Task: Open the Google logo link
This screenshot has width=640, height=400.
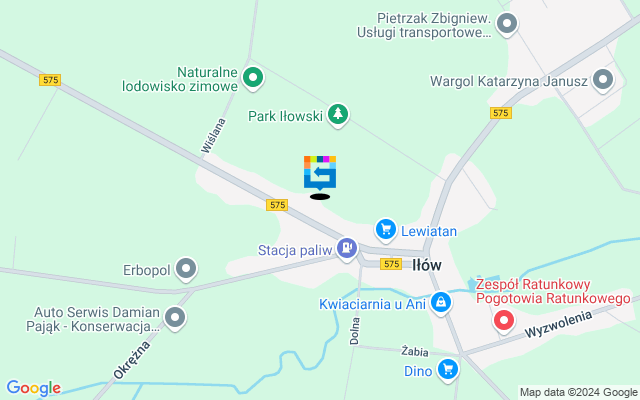Action: click(33, 388)
